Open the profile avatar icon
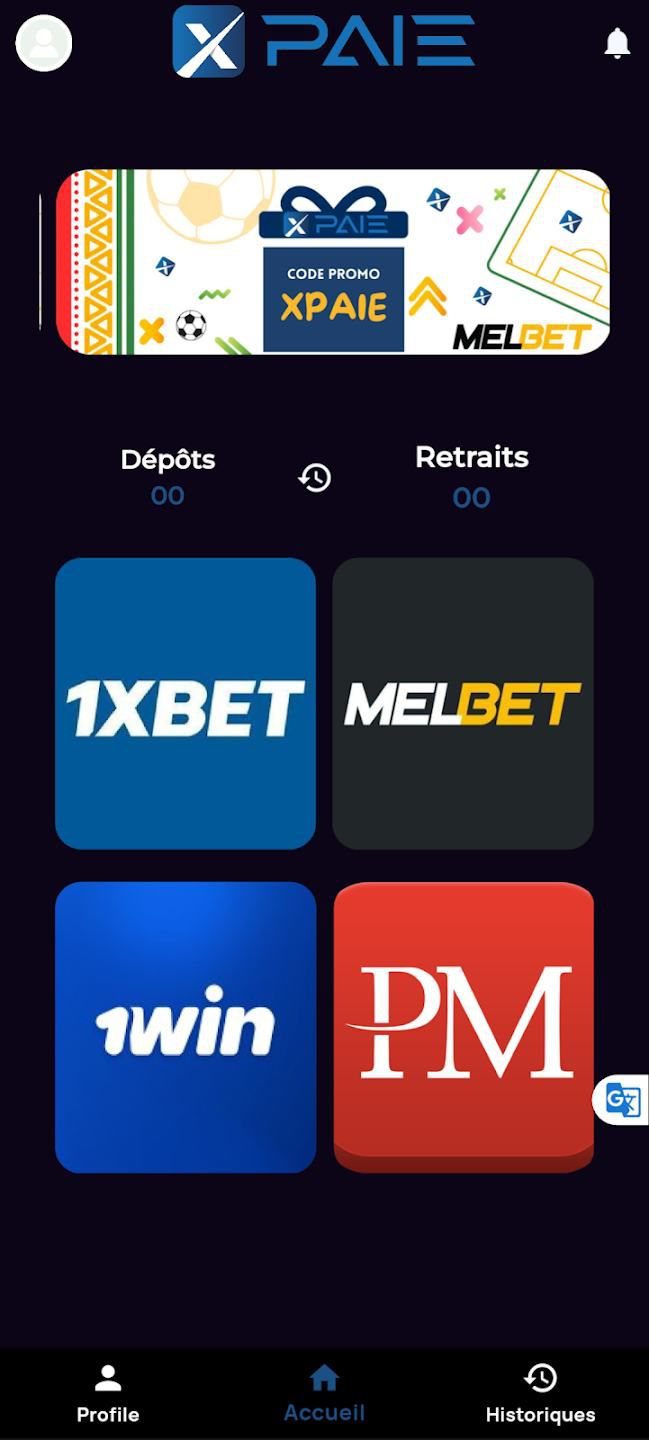Image resolution: width=649 pixels, height=1440 pixels. (x=44, y=43)
